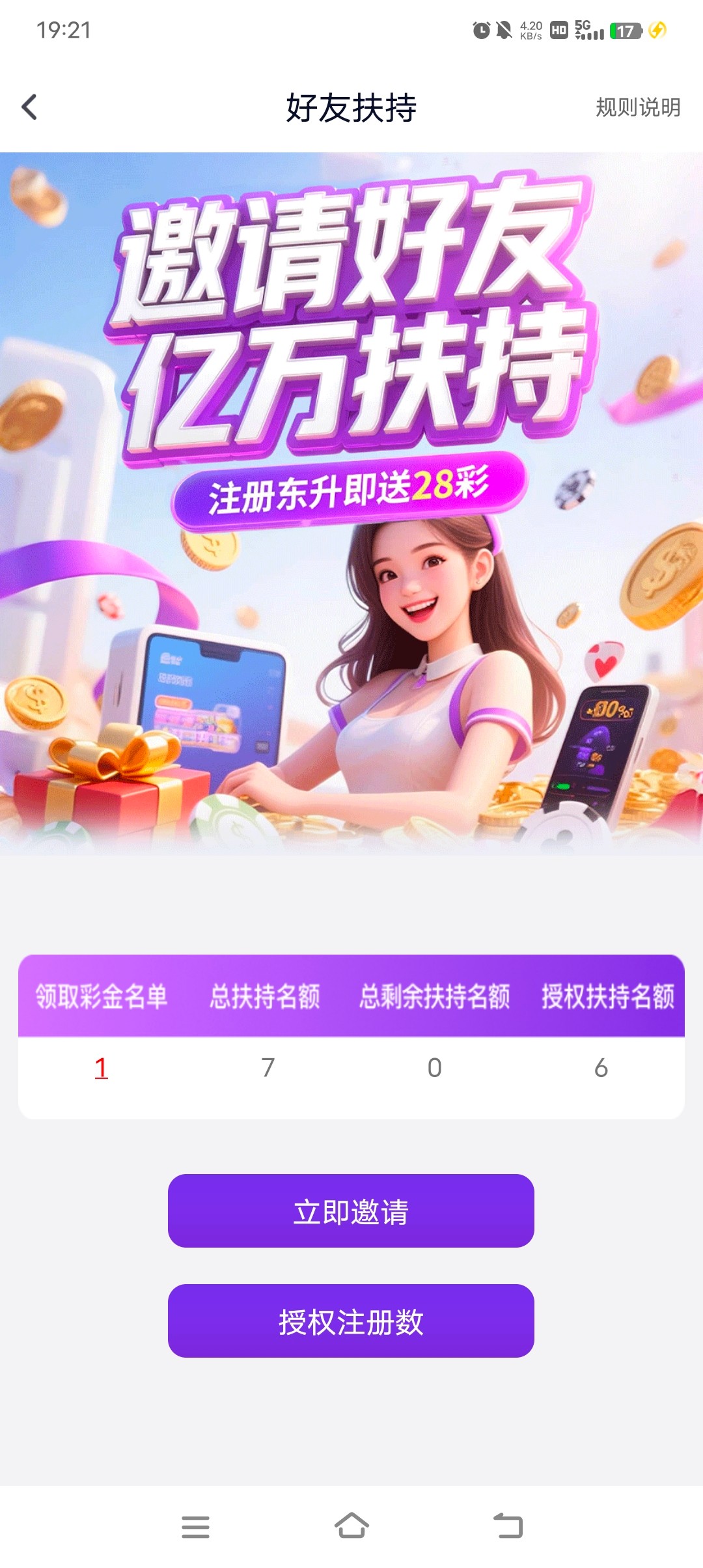Open the underlined 领取彩金名单 count 1

pyautogui.click(x=101, y=1068)
